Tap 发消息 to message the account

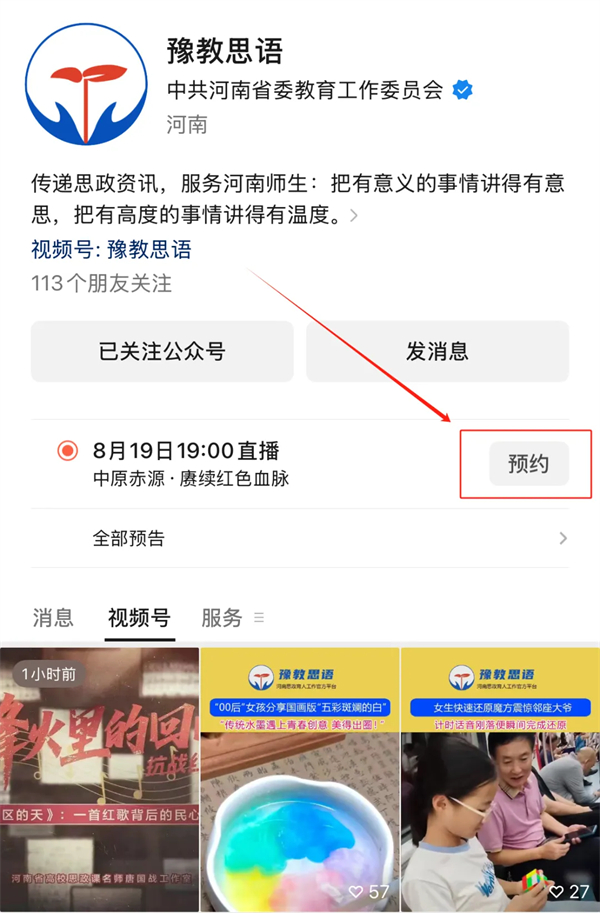pos(437,351)
